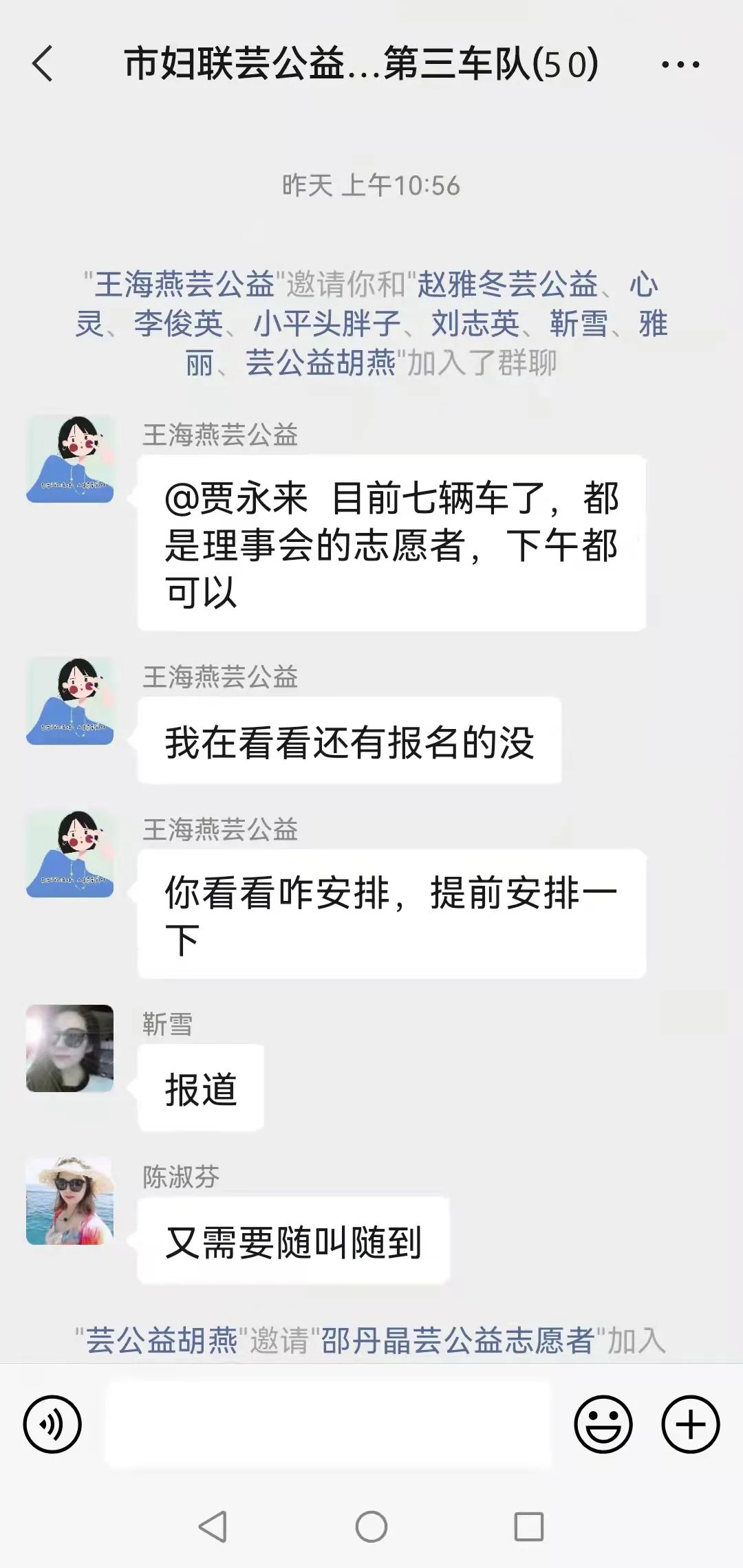Open the emoji sticker panel
The height and width of the screenshot is (1568, 743).
[x=603, y=1424]
